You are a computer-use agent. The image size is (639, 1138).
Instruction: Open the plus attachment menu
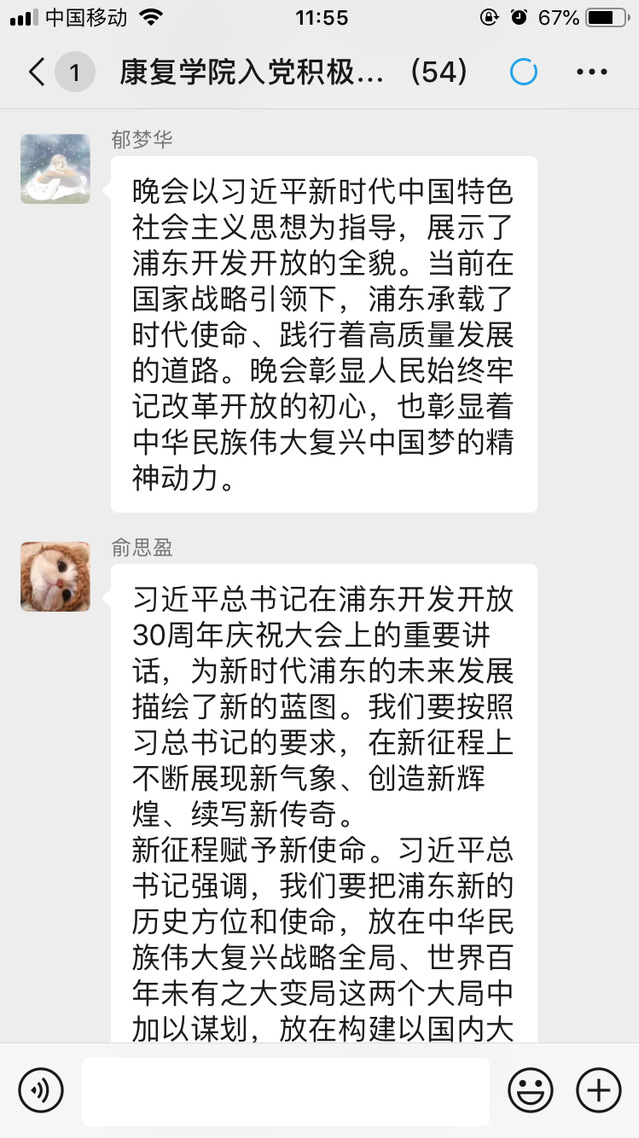pyautogui.click(x=599, y=1090)
